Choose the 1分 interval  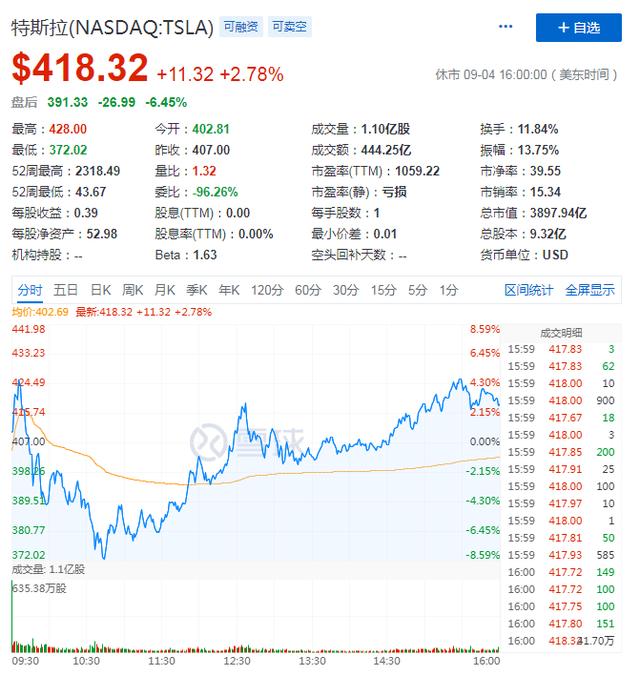[x=448, y=290]
